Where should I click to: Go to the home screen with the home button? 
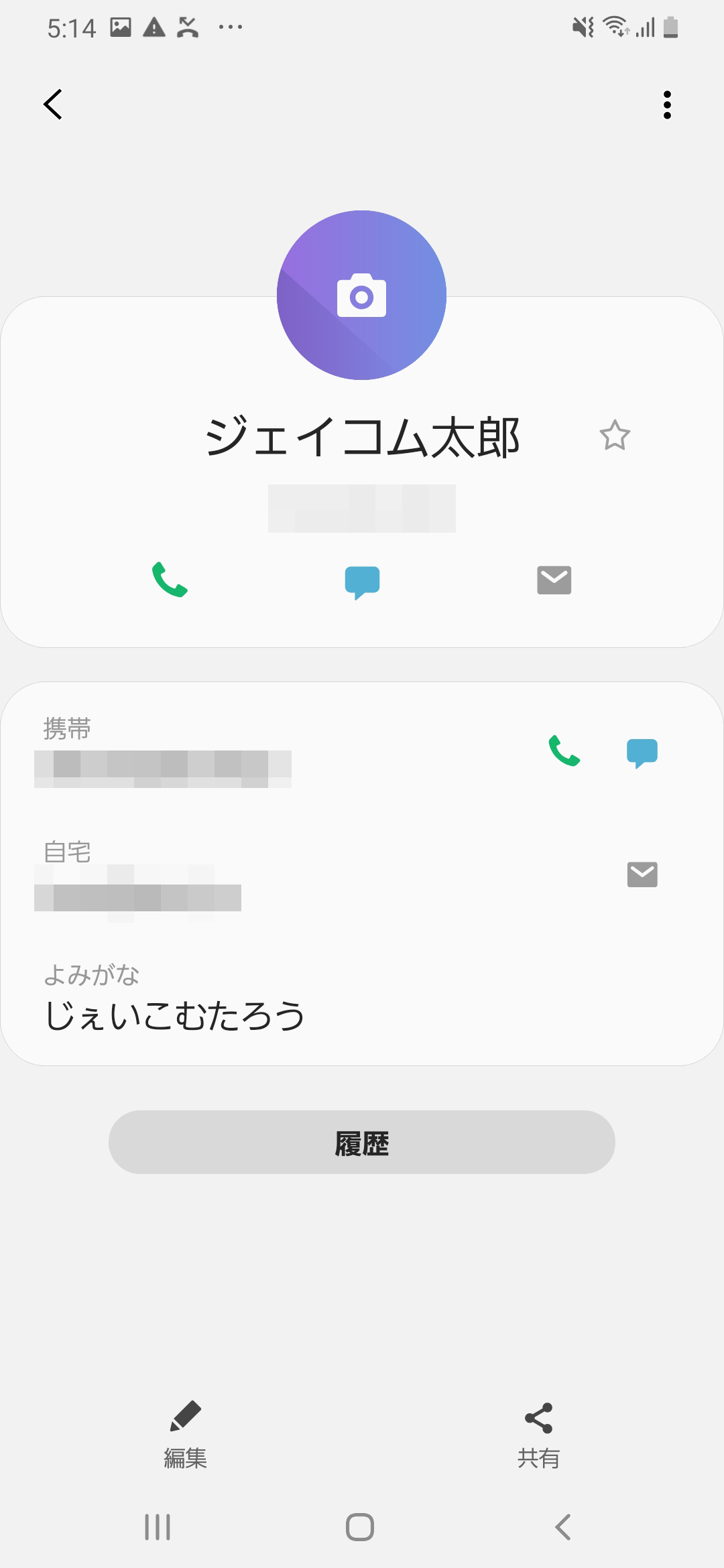[360, 1528]
